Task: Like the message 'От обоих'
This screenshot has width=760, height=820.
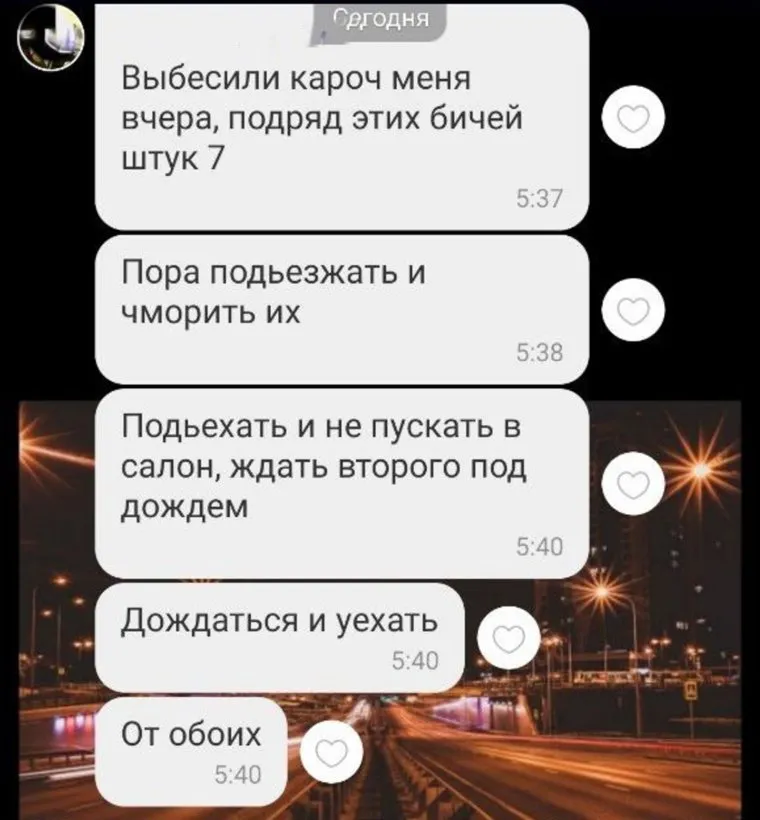Action: 330,752
